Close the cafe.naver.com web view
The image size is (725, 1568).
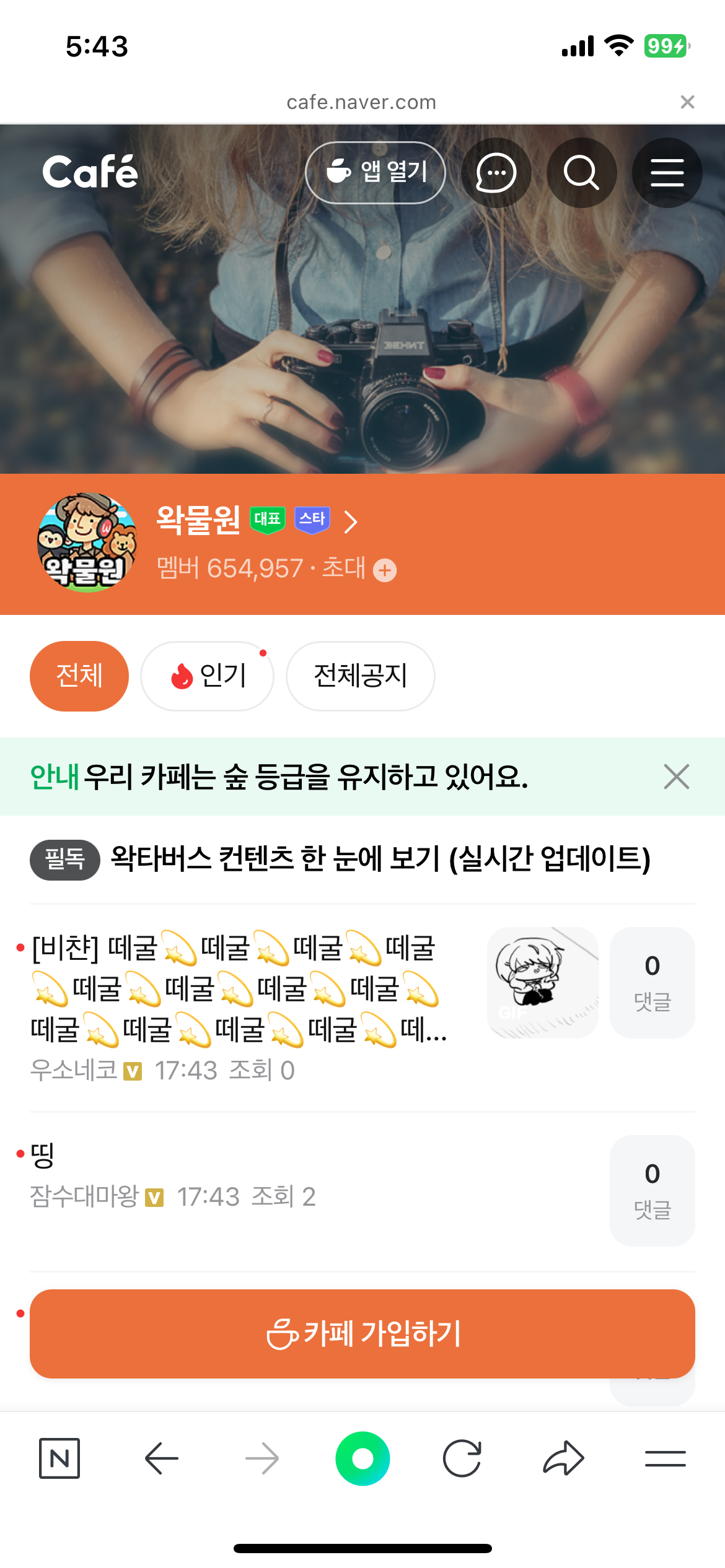(x=687, y=102)
